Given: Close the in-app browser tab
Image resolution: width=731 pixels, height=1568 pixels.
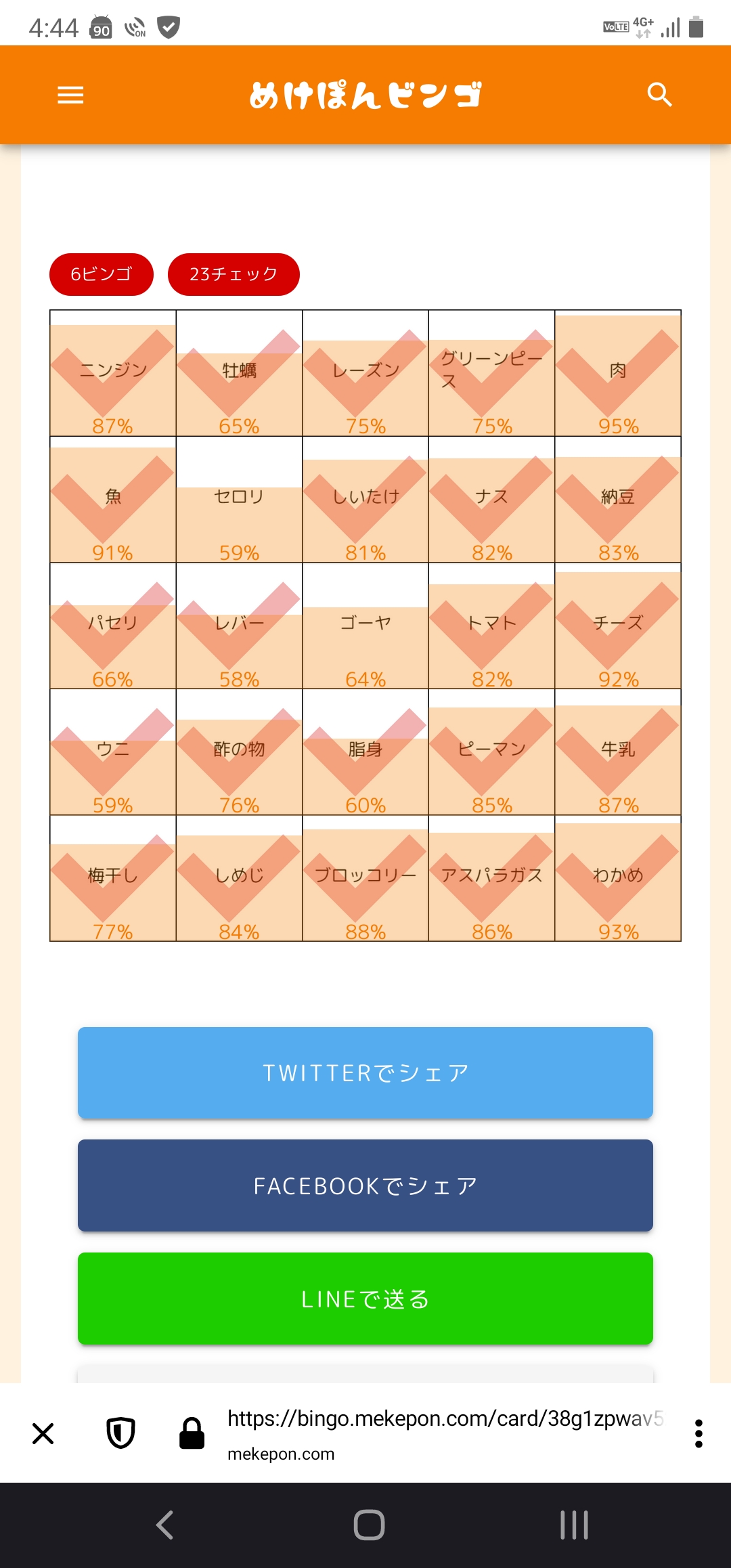Looking at the screenshot, I should click(43, 1433).
